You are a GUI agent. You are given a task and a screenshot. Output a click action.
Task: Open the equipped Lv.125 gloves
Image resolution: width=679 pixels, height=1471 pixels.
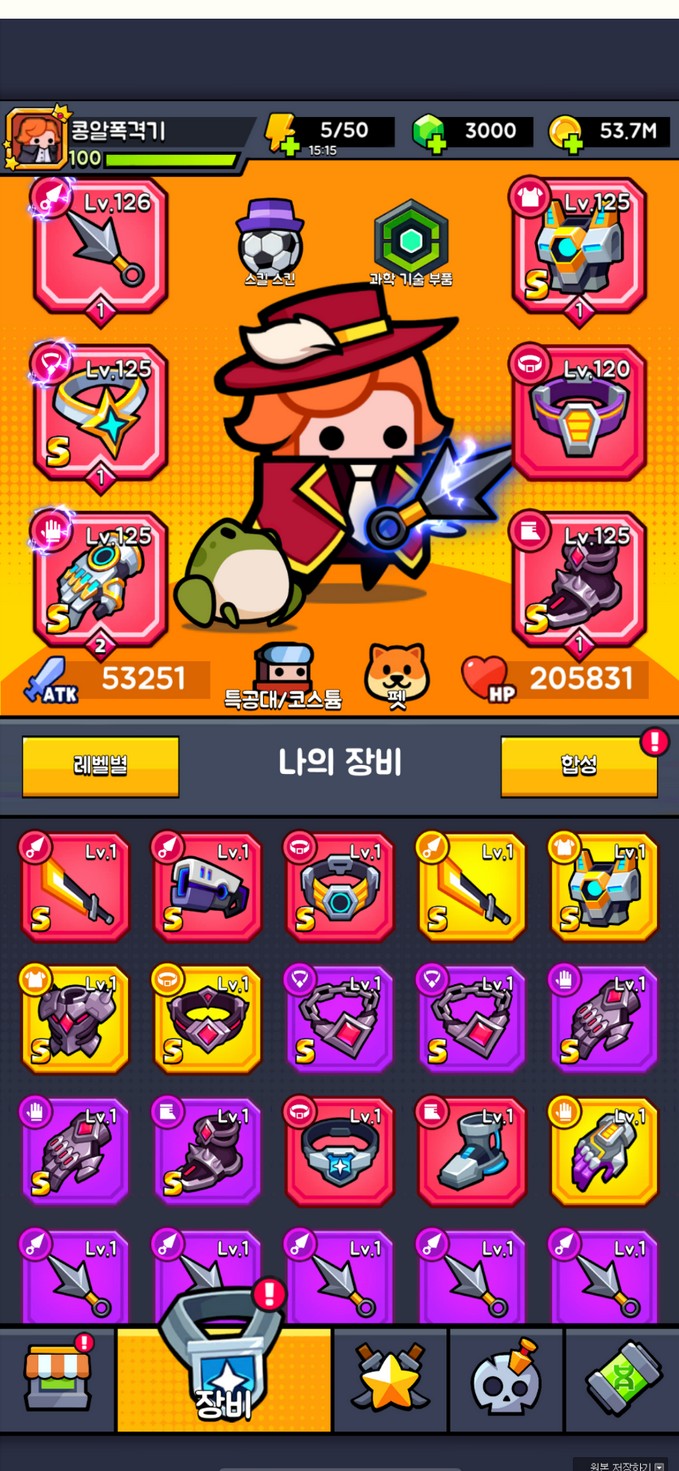tap(100, 580)
